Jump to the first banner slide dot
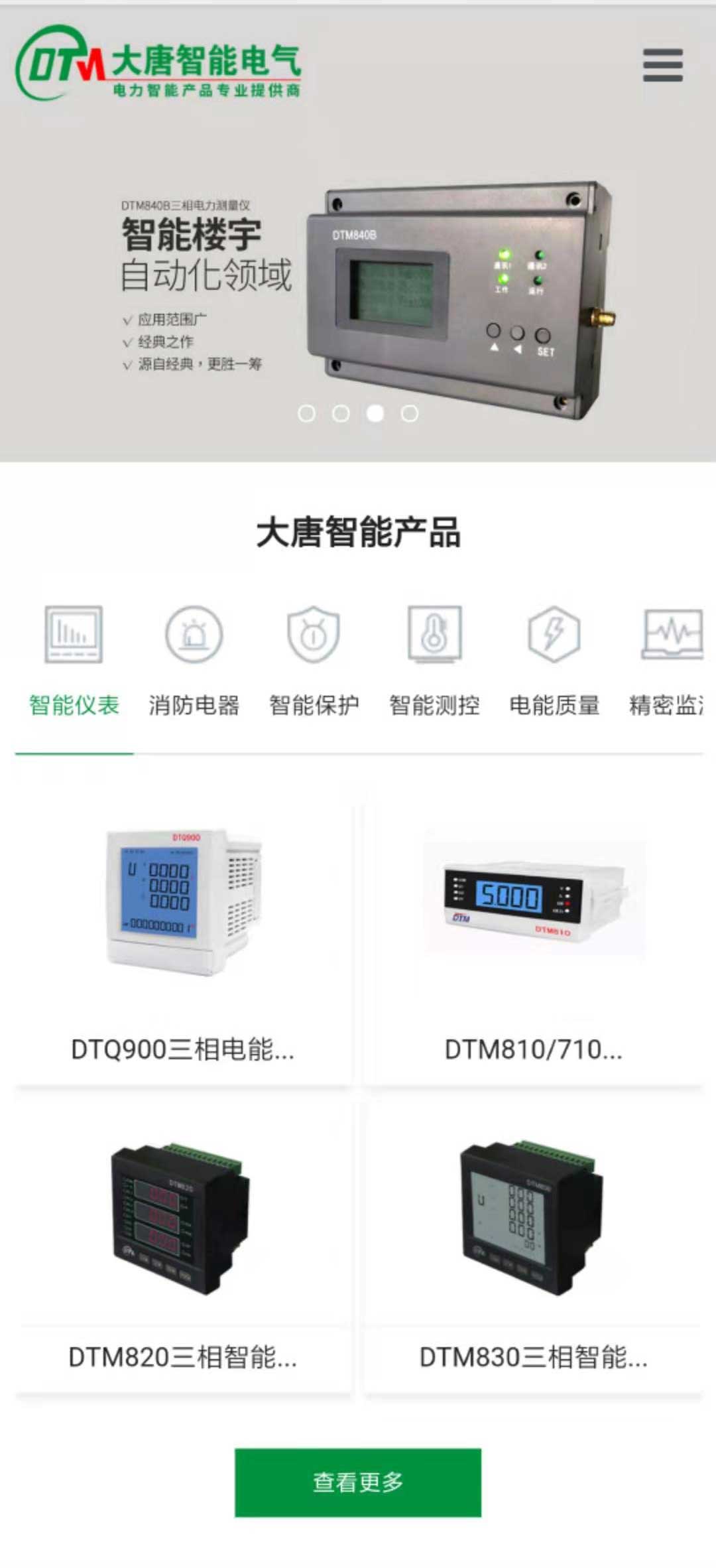This screenshot has height=1568, width=716. 306,414
